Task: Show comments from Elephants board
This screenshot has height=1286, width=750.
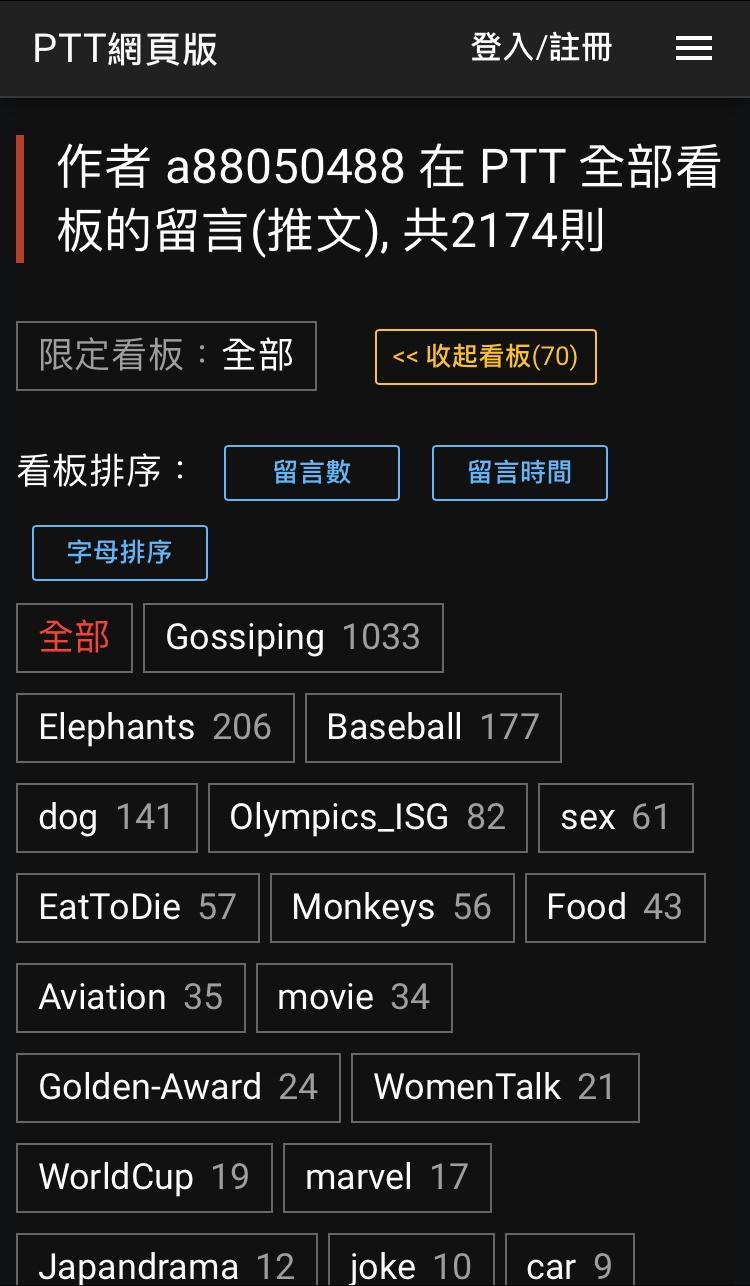Action: click(x=155, y=728)
